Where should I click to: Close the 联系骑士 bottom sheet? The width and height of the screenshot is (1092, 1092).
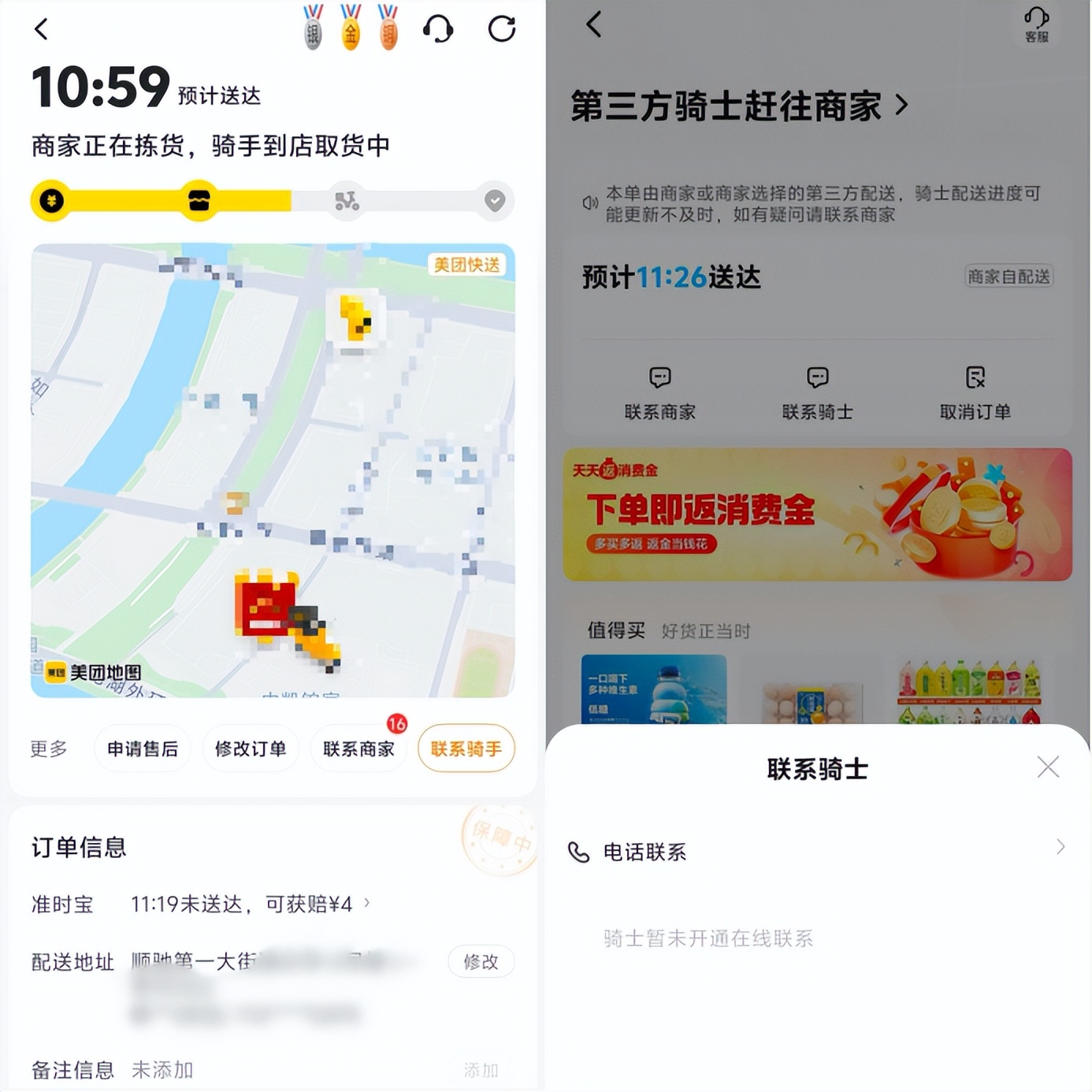[x=1048, y=767]
